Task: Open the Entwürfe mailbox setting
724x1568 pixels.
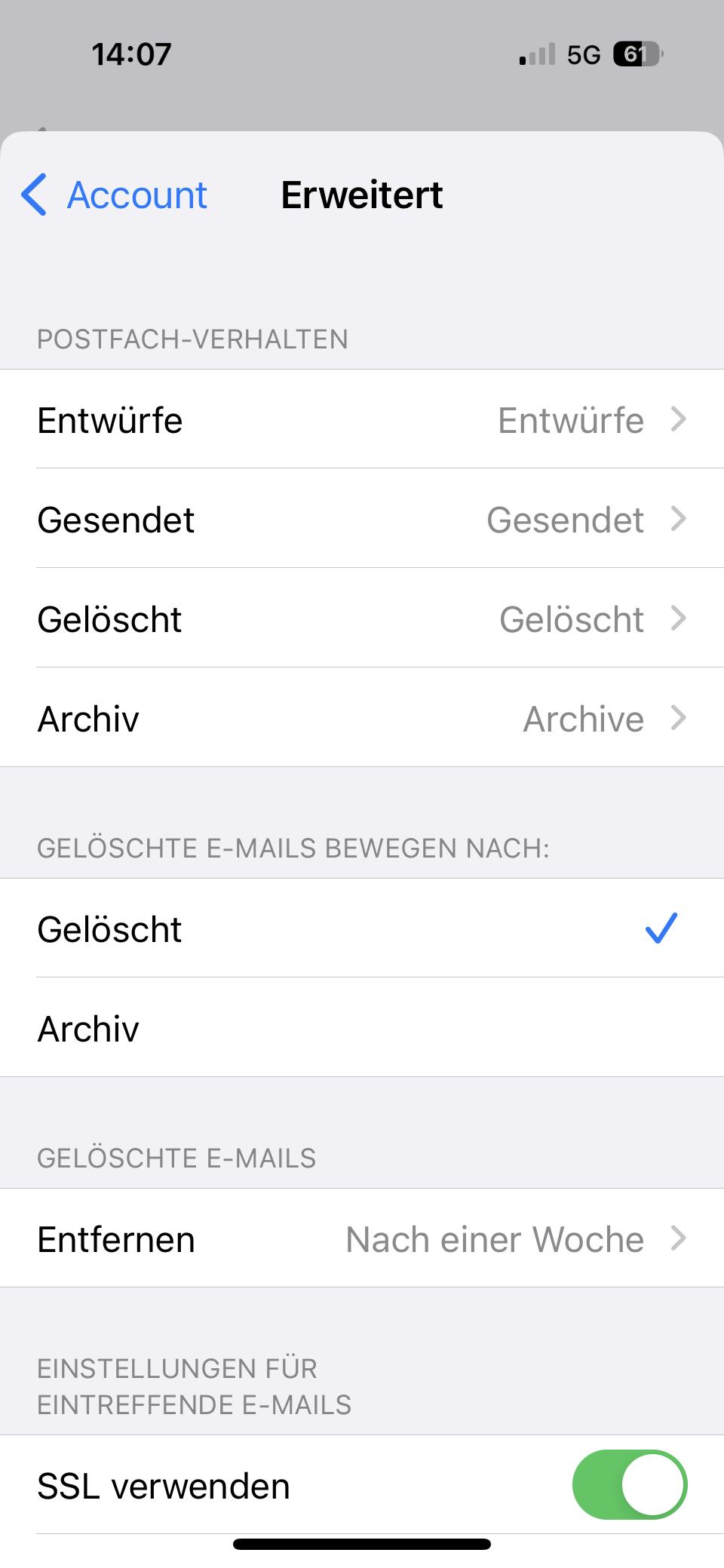Action: point(362,420)
